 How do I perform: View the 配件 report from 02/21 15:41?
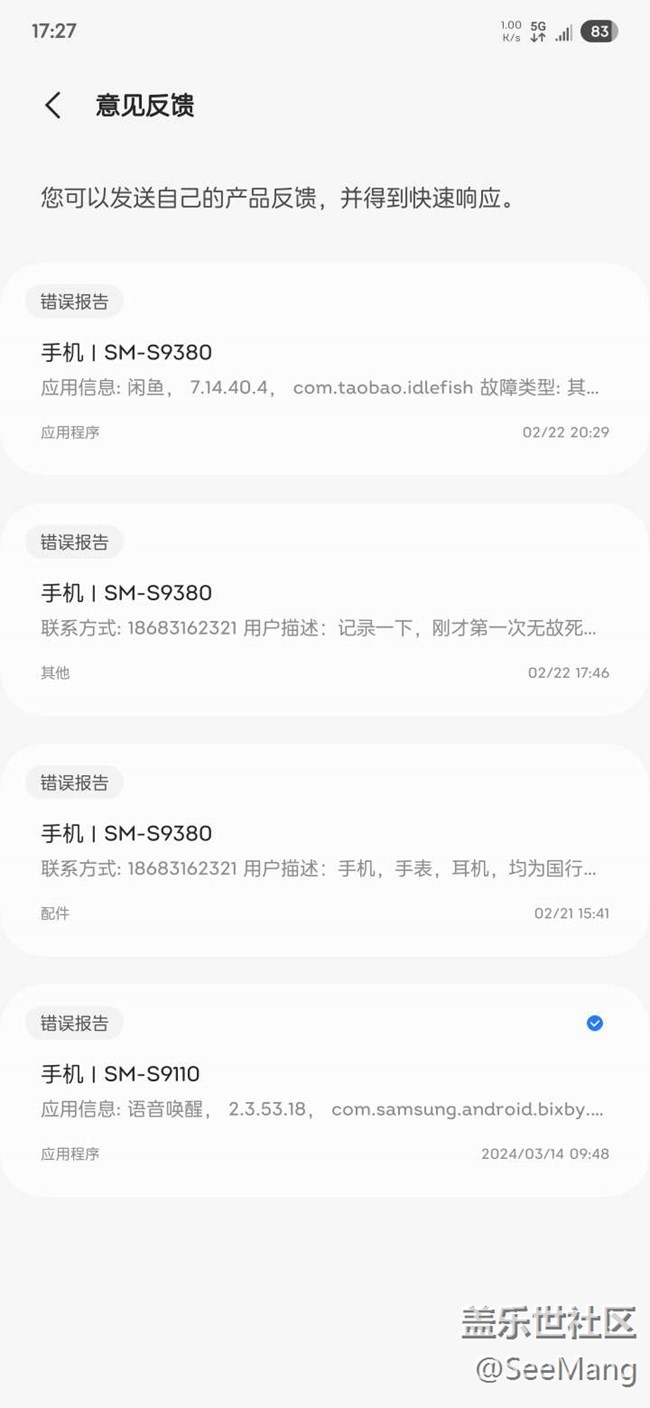(x=324, y=850)
